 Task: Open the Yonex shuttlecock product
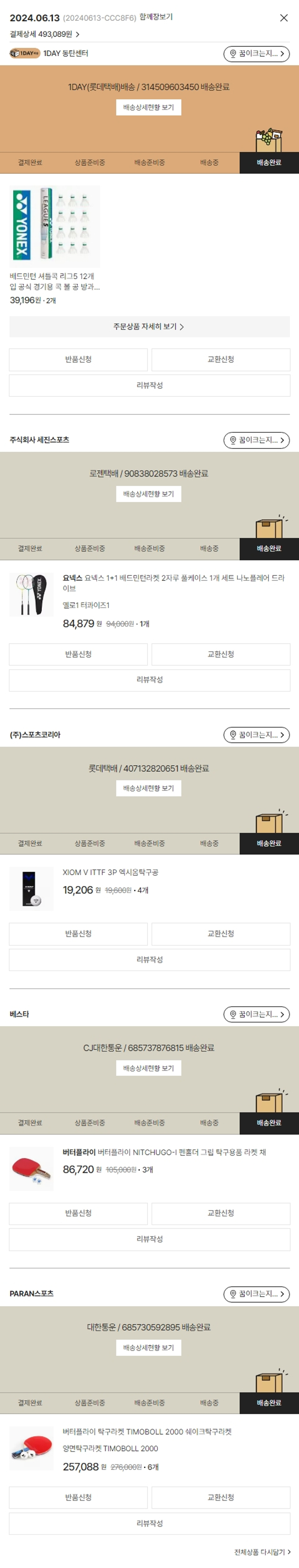click(x=55, y=227)
